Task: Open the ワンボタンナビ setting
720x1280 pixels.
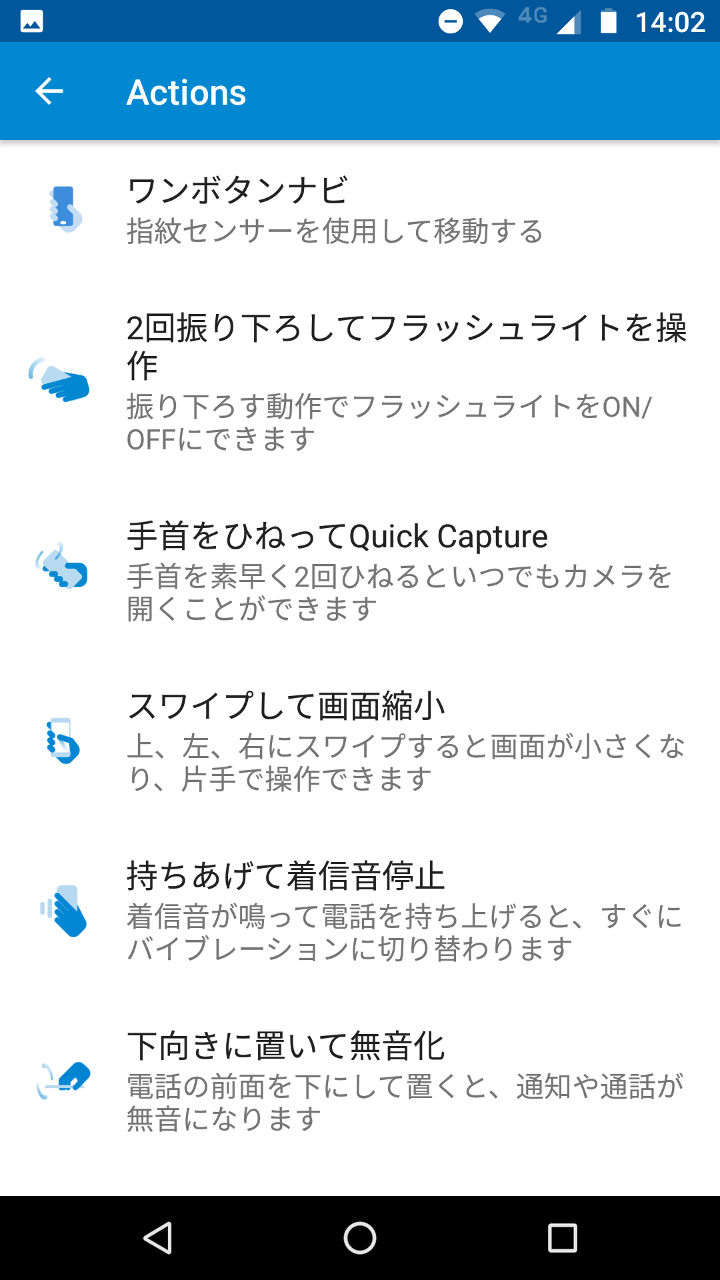Action: (x=360, y=210)
